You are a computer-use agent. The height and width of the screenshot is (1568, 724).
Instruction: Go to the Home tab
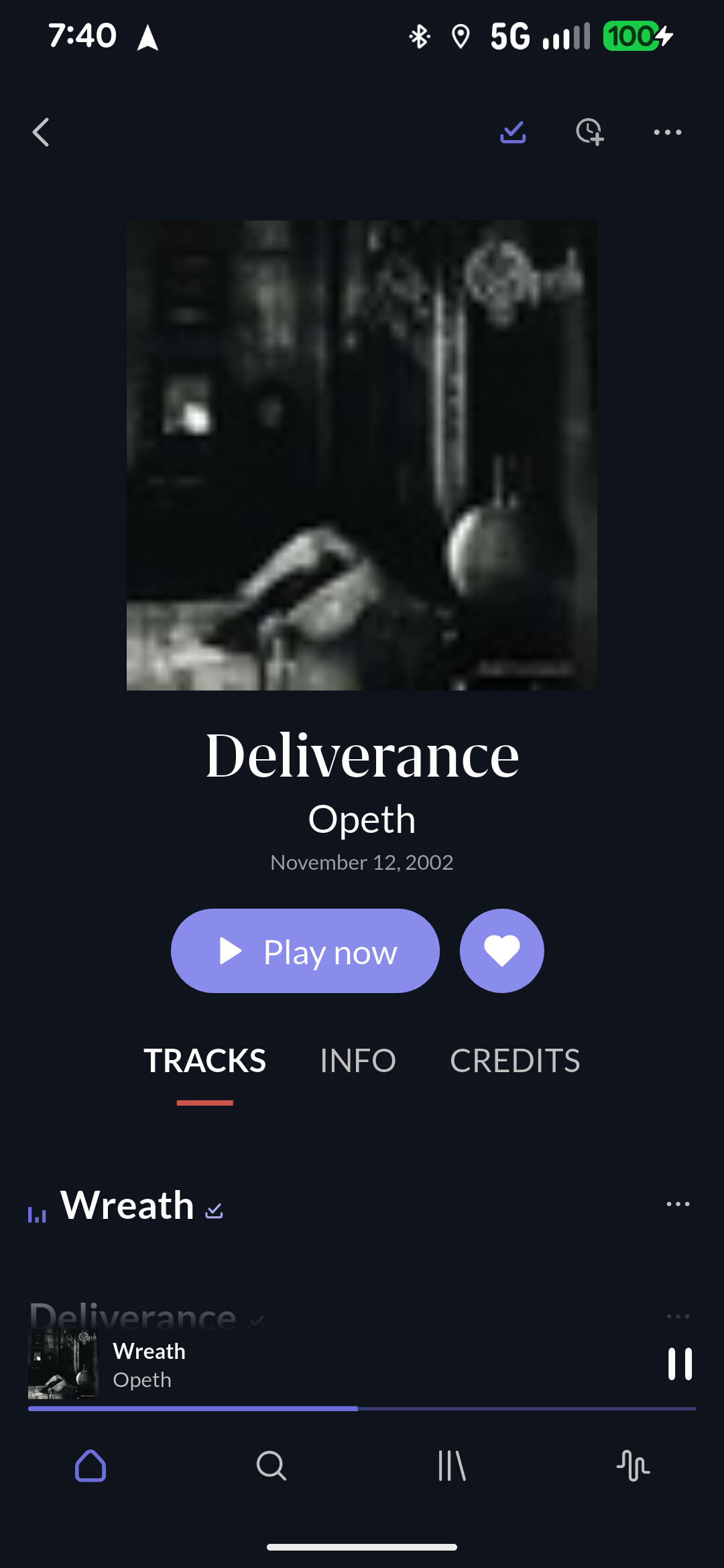click(x=90, y=1466)
